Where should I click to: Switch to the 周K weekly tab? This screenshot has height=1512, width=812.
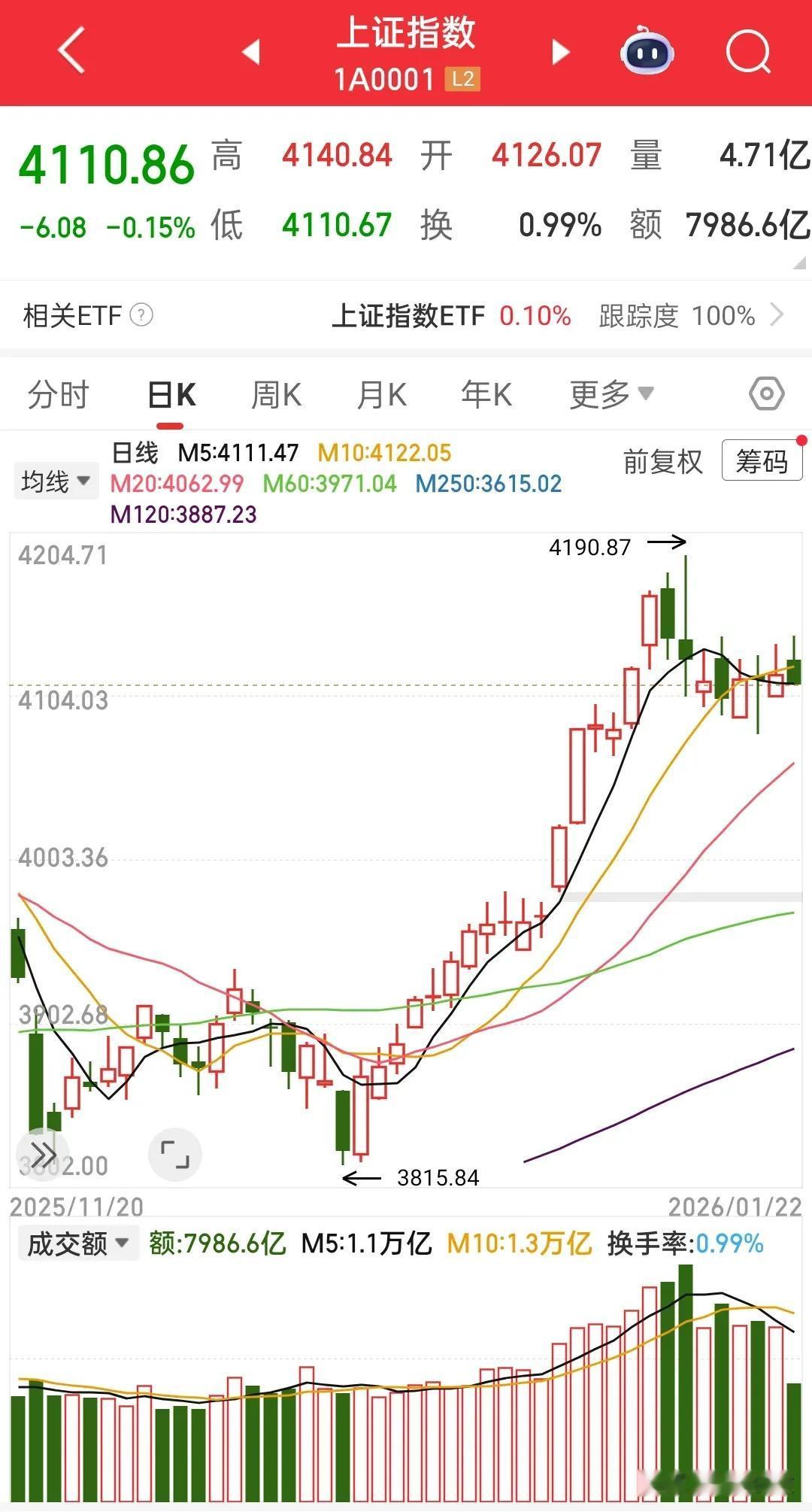276,393
